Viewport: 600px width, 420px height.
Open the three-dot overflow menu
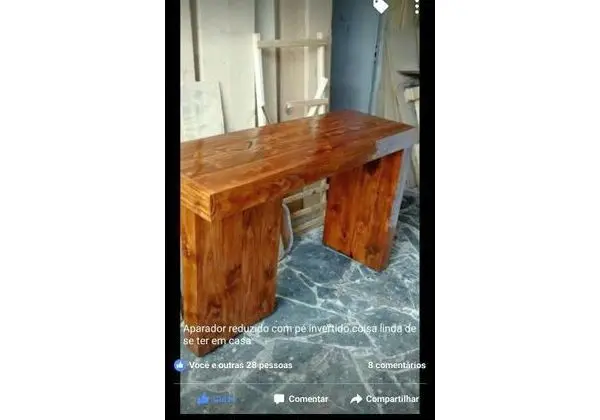(417, 6)
